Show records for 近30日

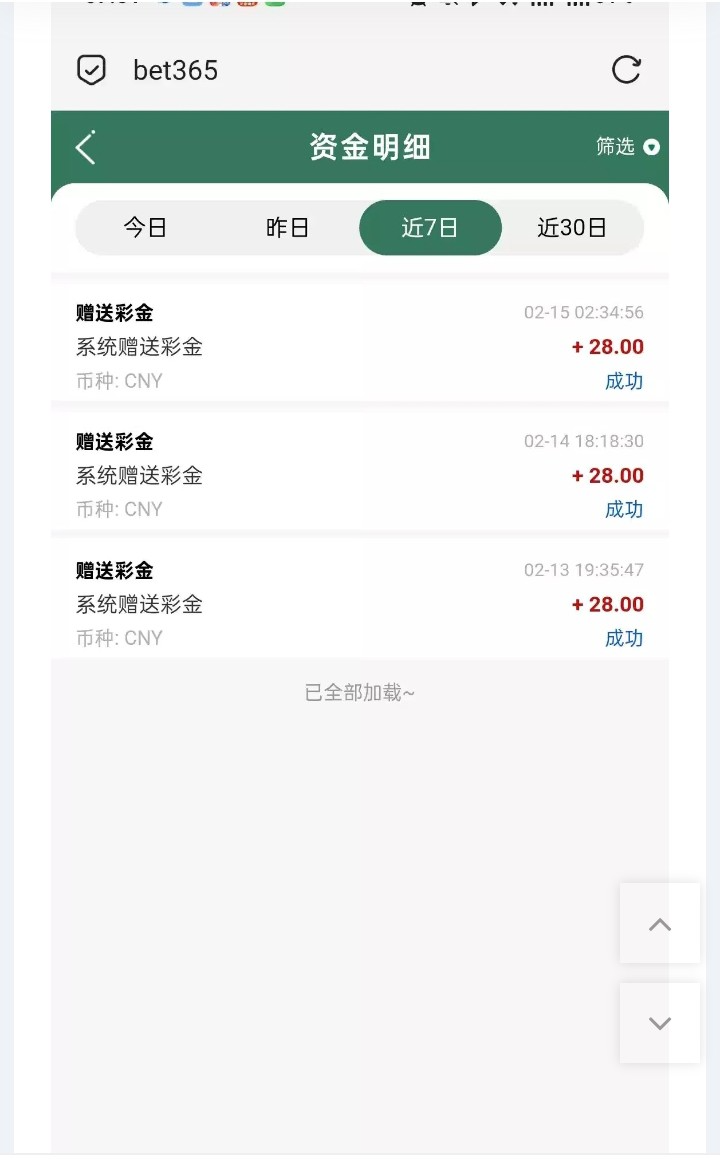click(x=572, y=228)
